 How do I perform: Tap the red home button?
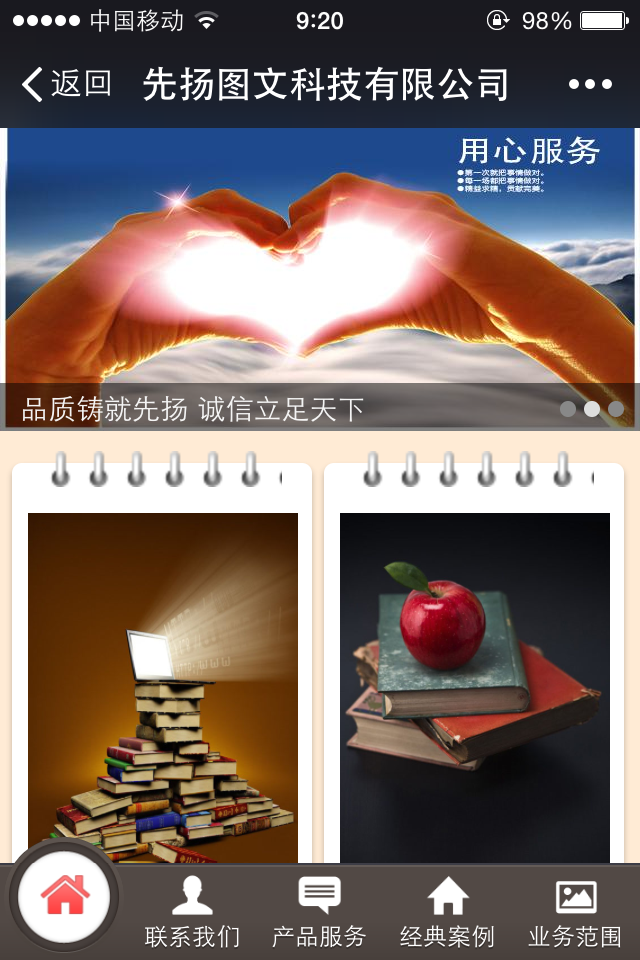point(65,896)
